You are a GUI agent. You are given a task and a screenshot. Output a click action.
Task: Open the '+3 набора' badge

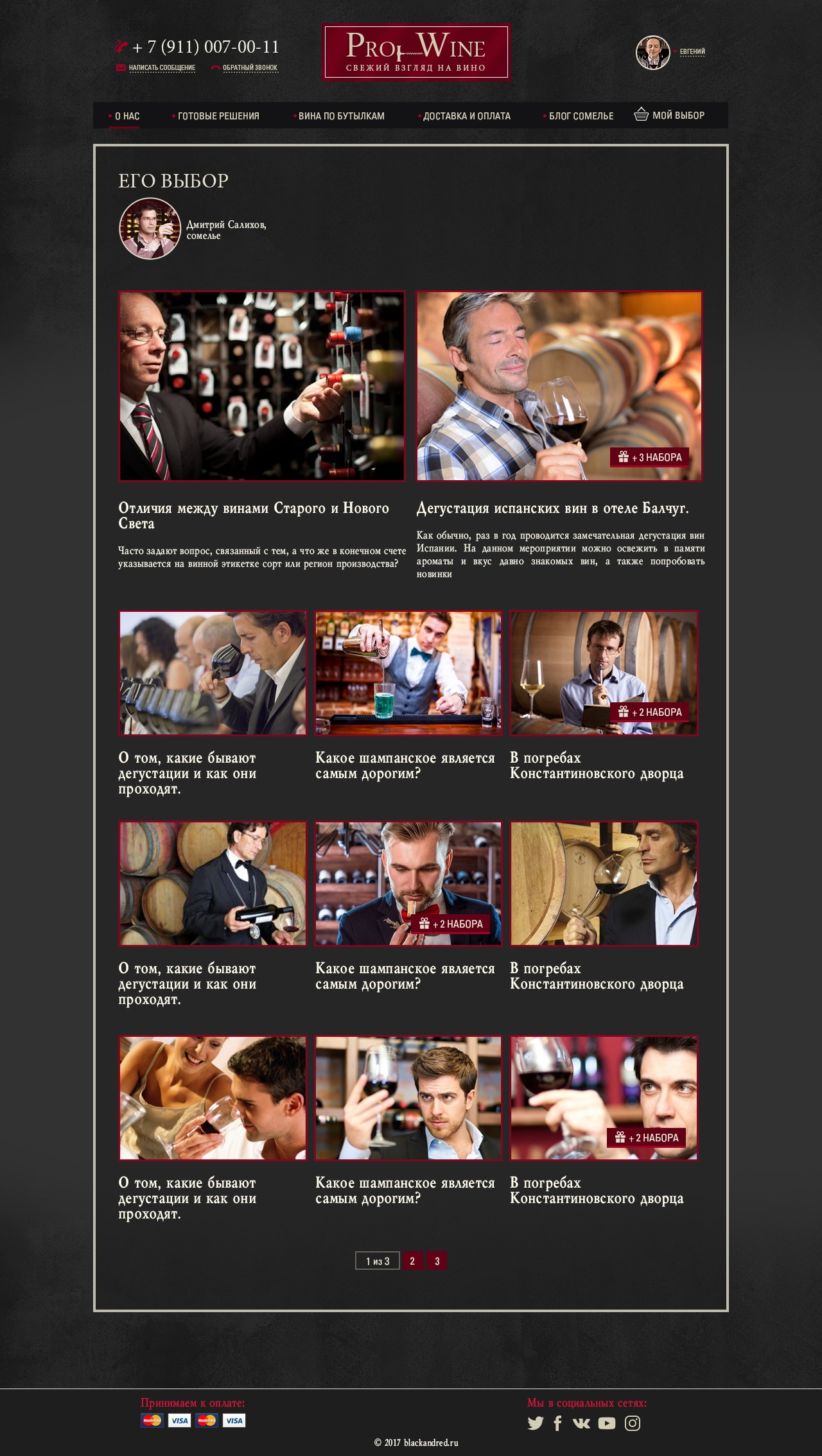(x=649, y=457)
